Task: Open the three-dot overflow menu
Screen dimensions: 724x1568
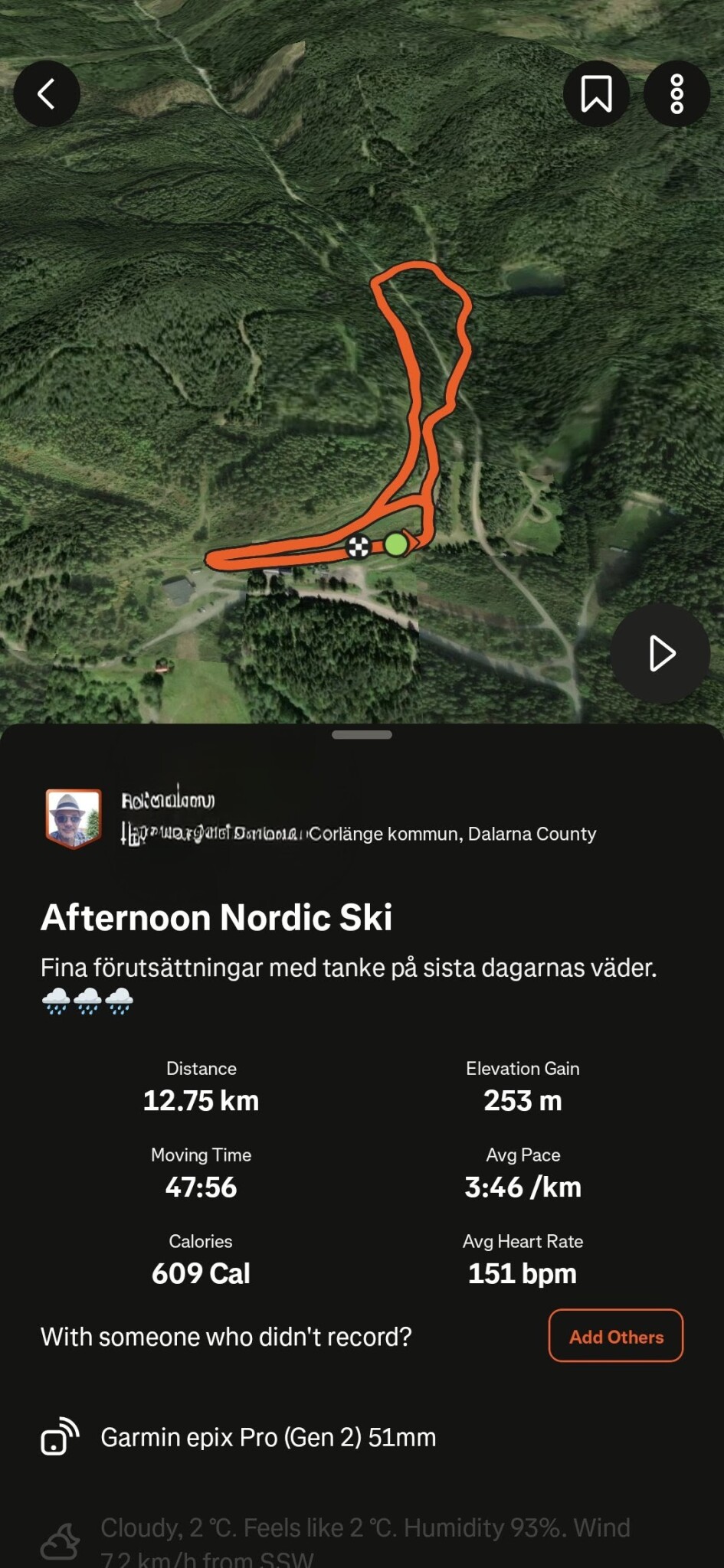Action: point(676,93)
